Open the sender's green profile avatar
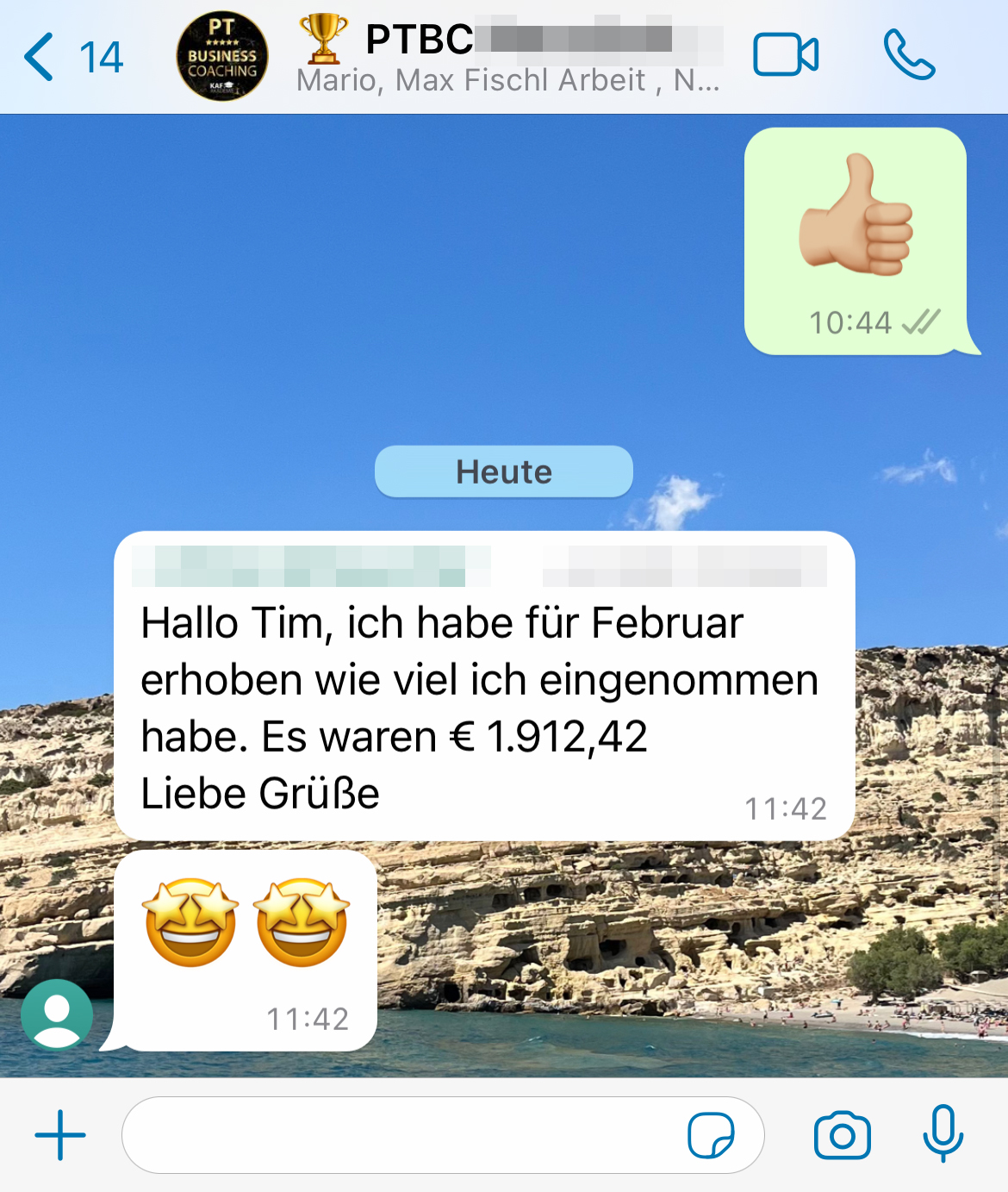The width and height of the screenshot is (1008, 1192). coord(57,1014)
